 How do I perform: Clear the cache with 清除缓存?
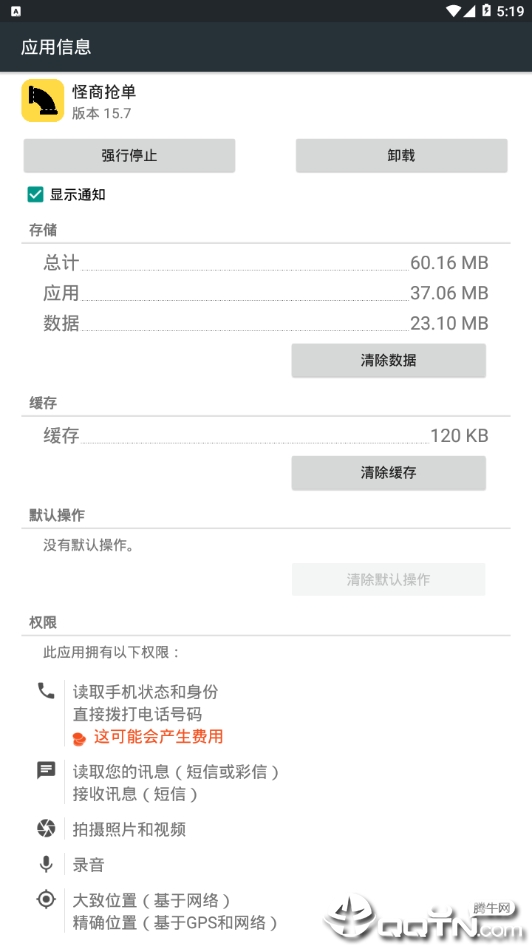[x=388, y=472]
